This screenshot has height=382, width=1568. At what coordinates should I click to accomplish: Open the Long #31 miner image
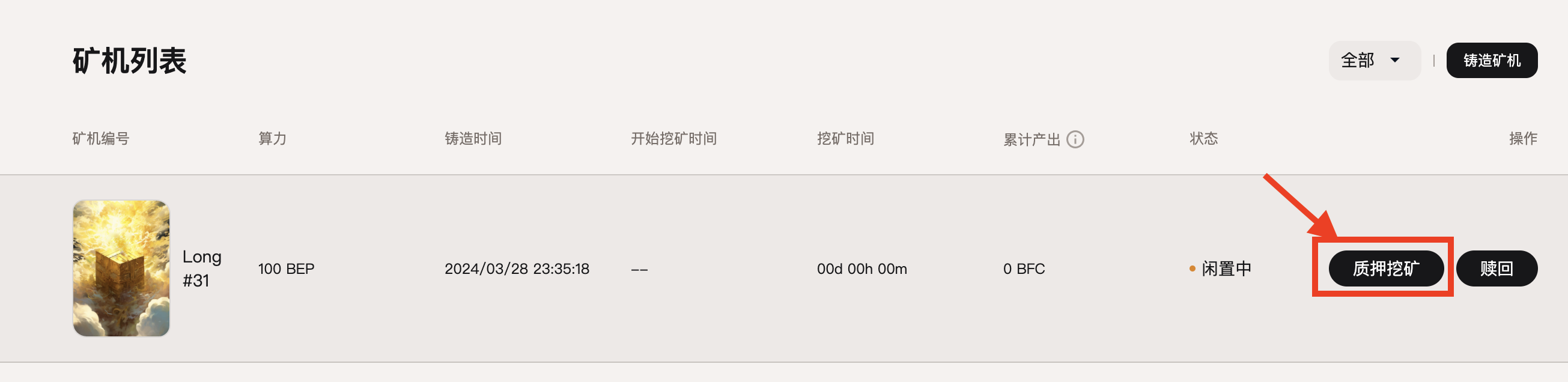pos(121,268)
